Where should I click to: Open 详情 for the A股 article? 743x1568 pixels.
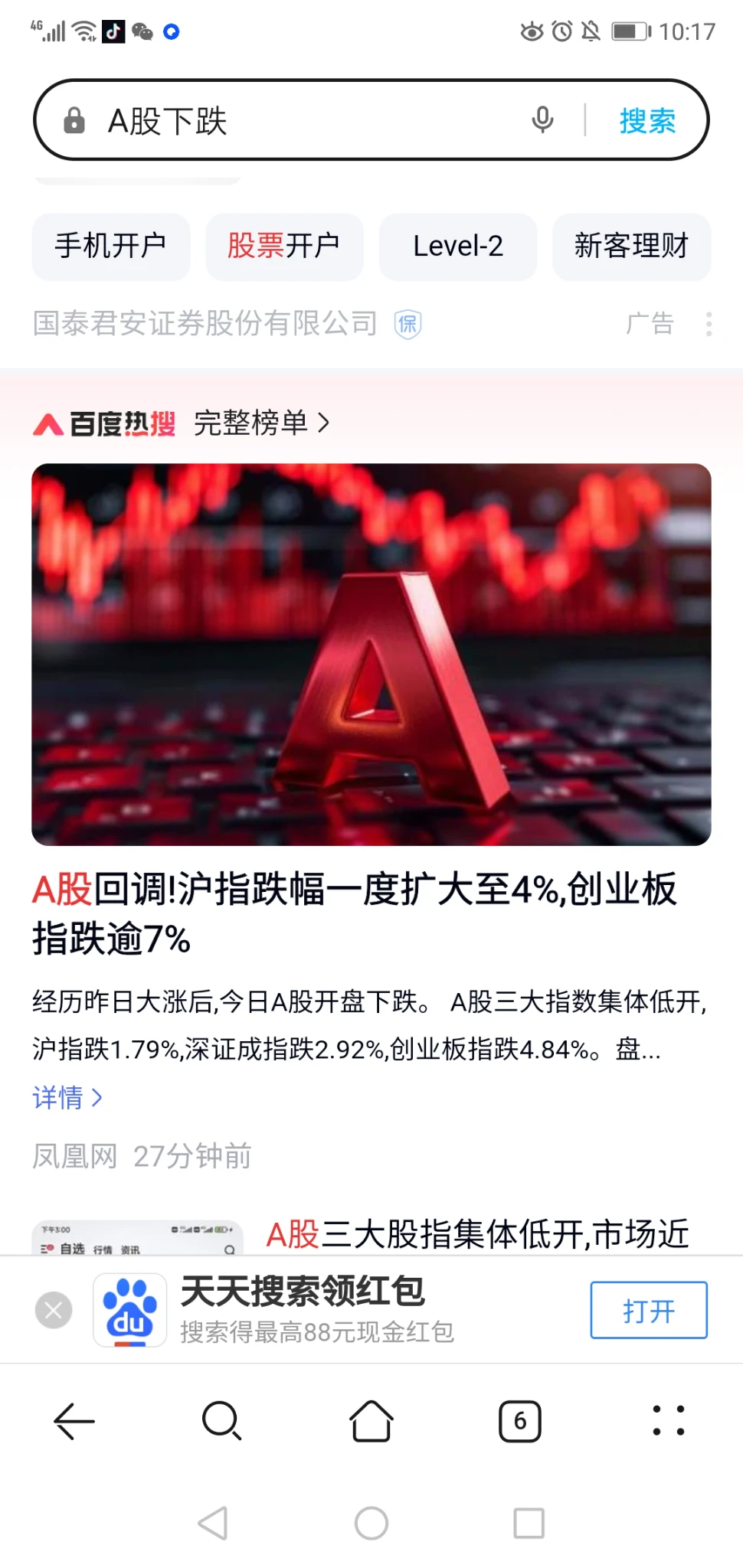(67, 1098)
